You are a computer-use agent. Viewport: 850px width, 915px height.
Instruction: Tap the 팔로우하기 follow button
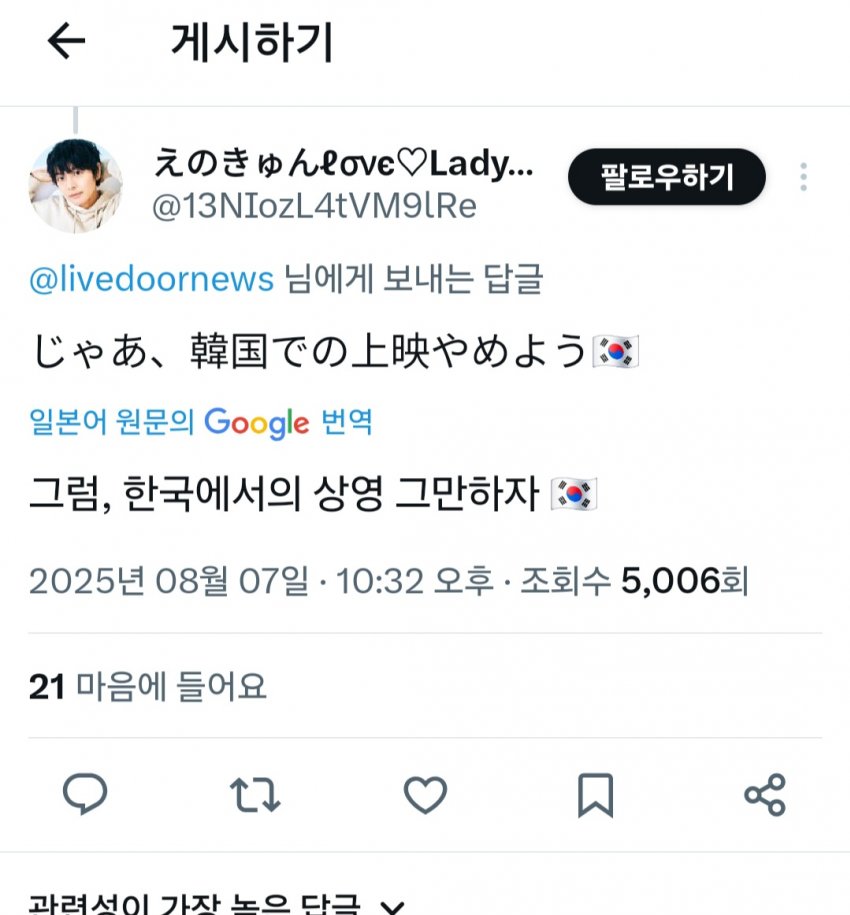[666, 179]
